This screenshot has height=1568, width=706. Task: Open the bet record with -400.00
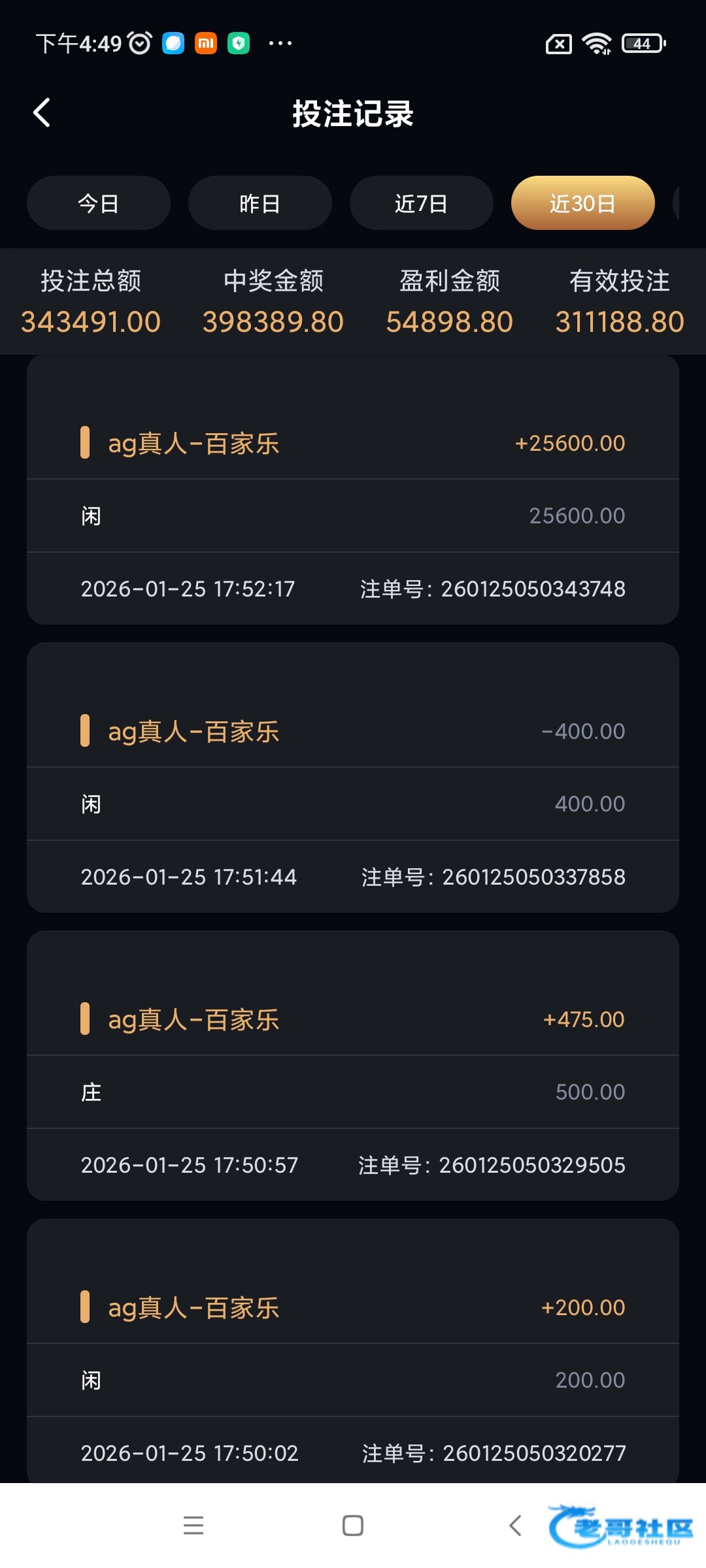click(x=353, y=777)
